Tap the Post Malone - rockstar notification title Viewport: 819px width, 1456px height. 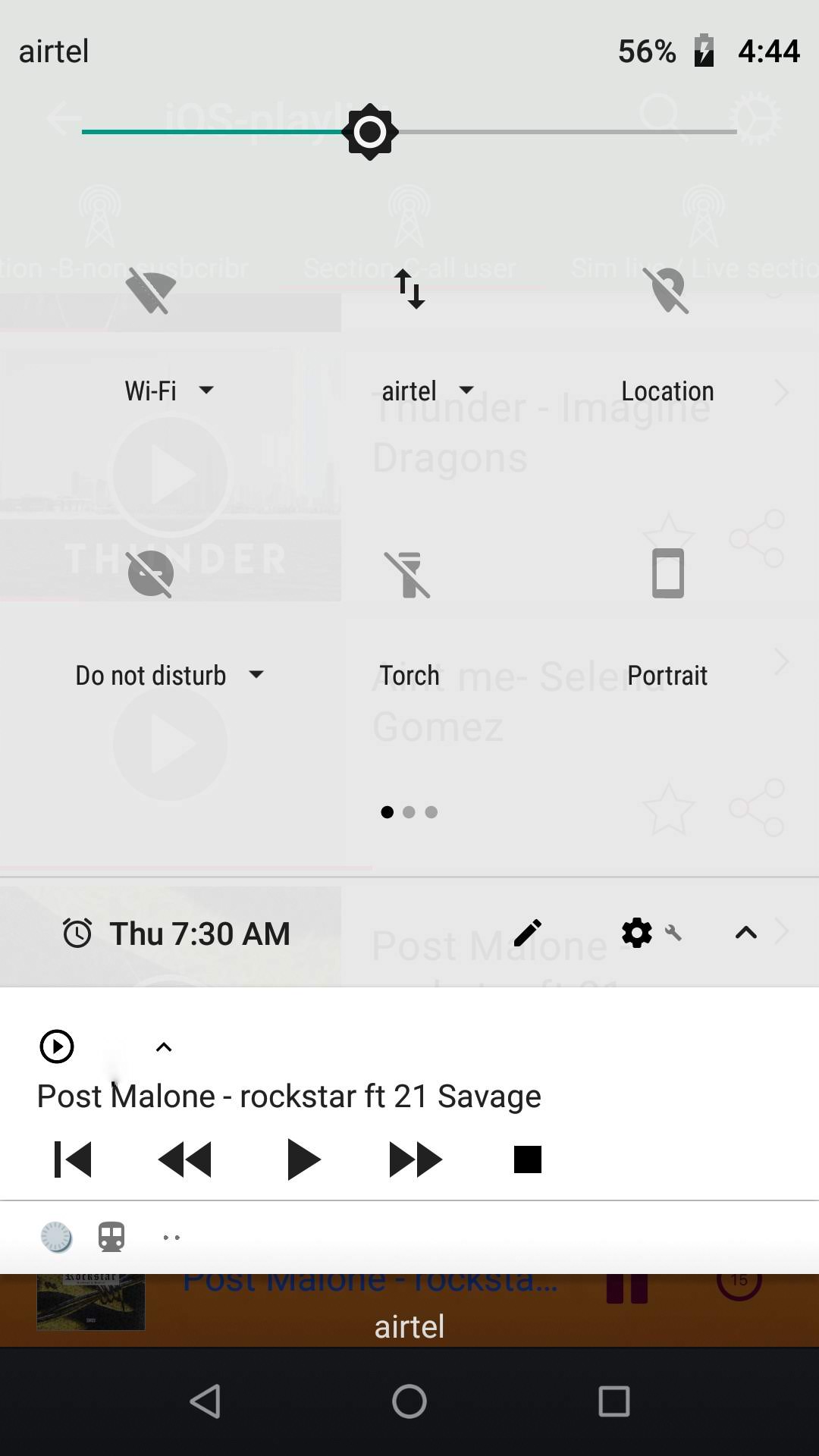coord(288,1095)
